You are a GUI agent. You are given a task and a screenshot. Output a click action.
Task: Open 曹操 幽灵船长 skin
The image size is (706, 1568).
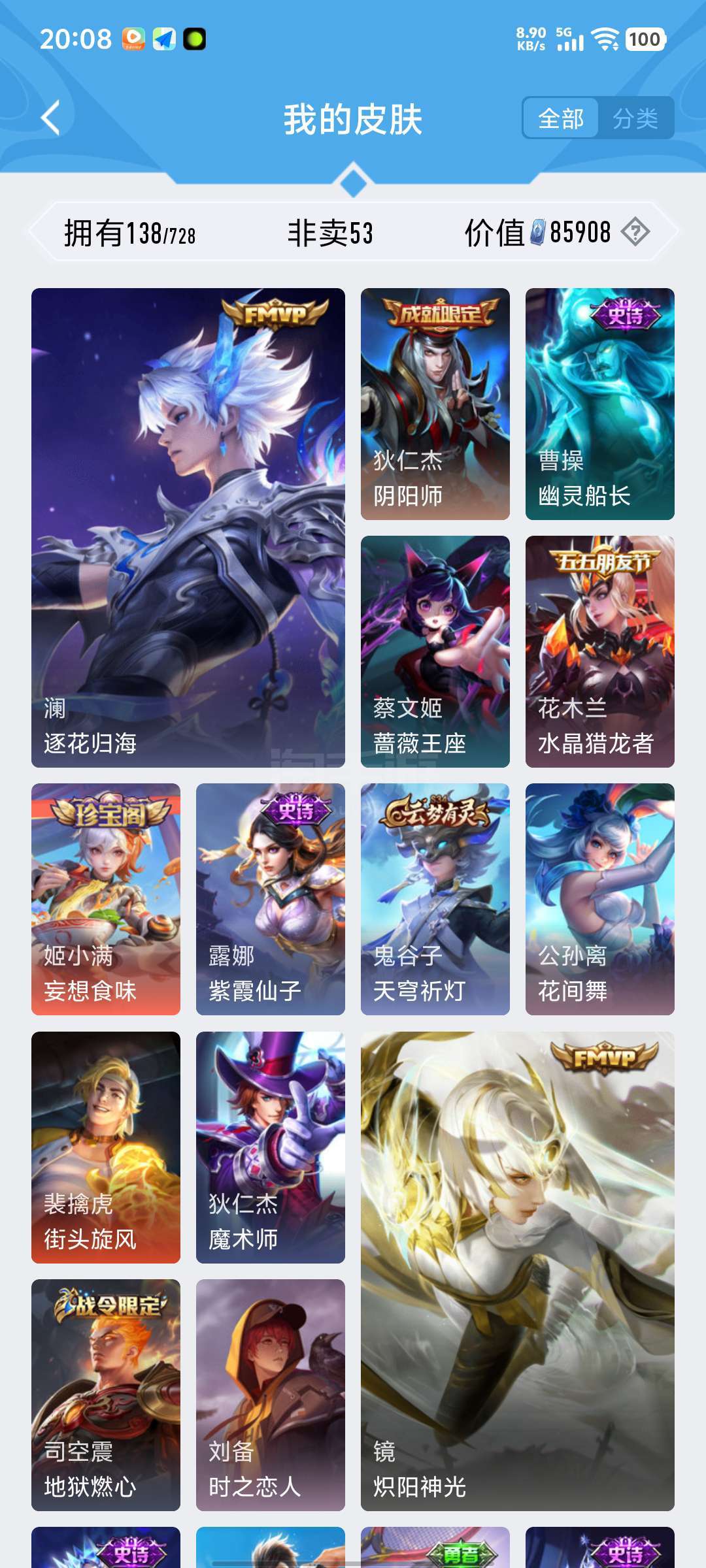point(599,404)
